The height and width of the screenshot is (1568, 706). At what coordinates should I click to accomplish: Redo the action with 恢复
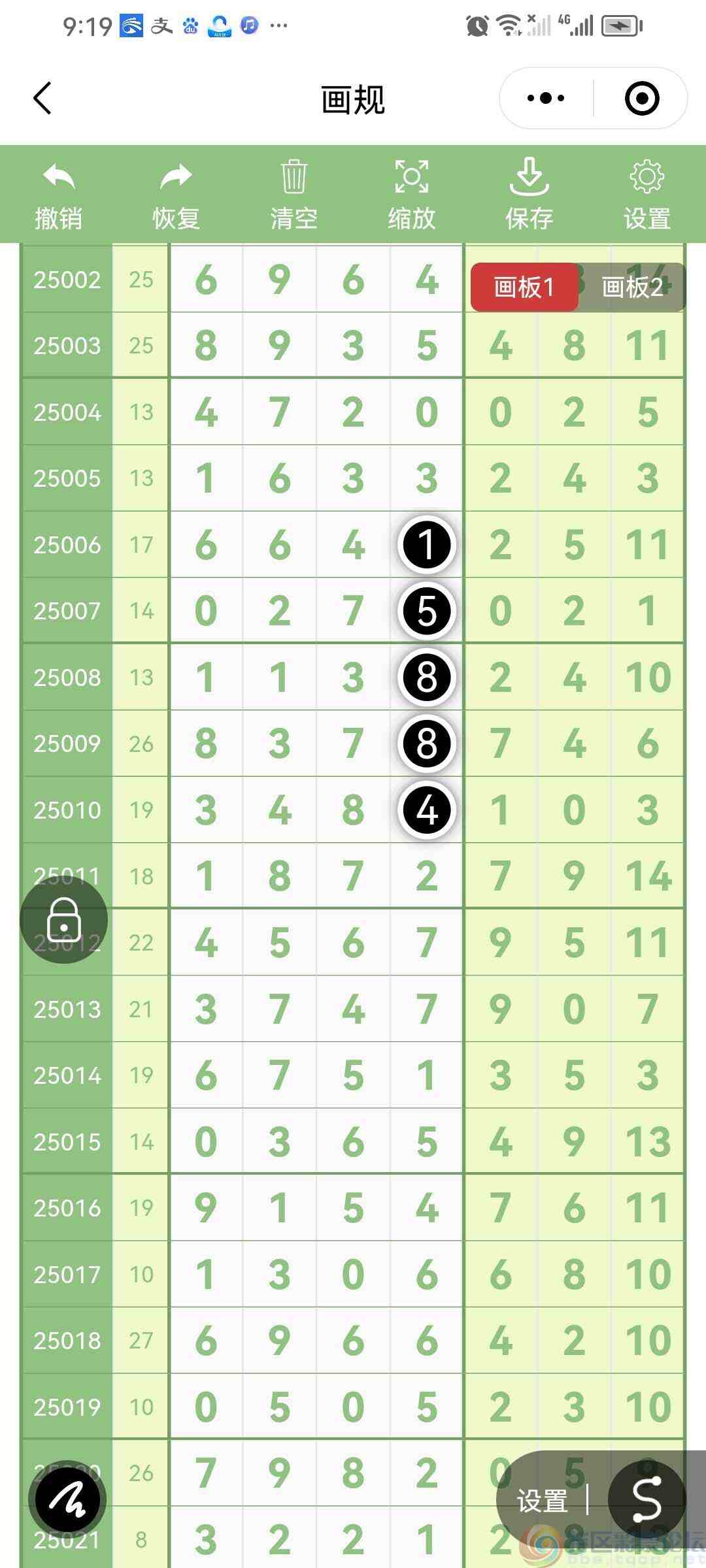[176, 195]
